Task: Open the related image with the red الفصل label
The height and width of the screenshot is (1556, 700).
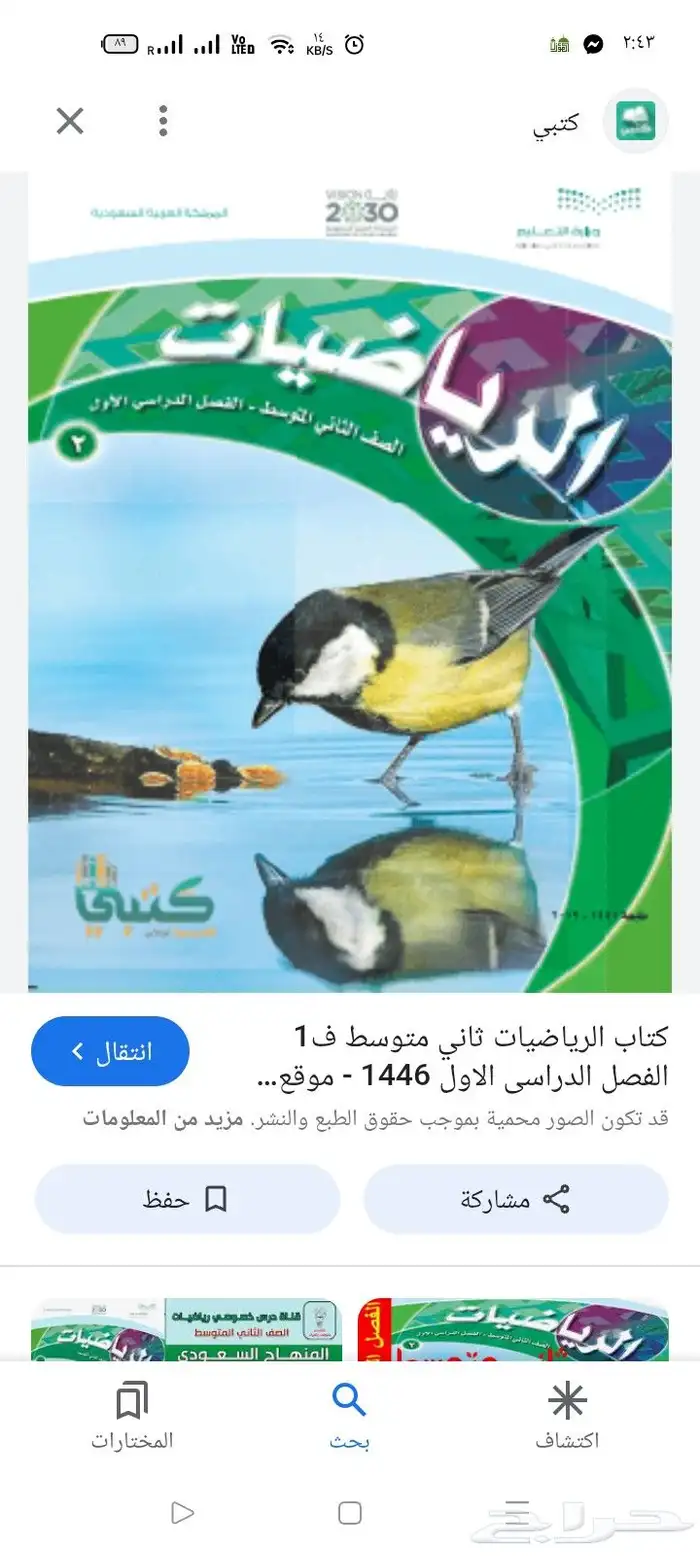Action: [x=515, y=1330]
